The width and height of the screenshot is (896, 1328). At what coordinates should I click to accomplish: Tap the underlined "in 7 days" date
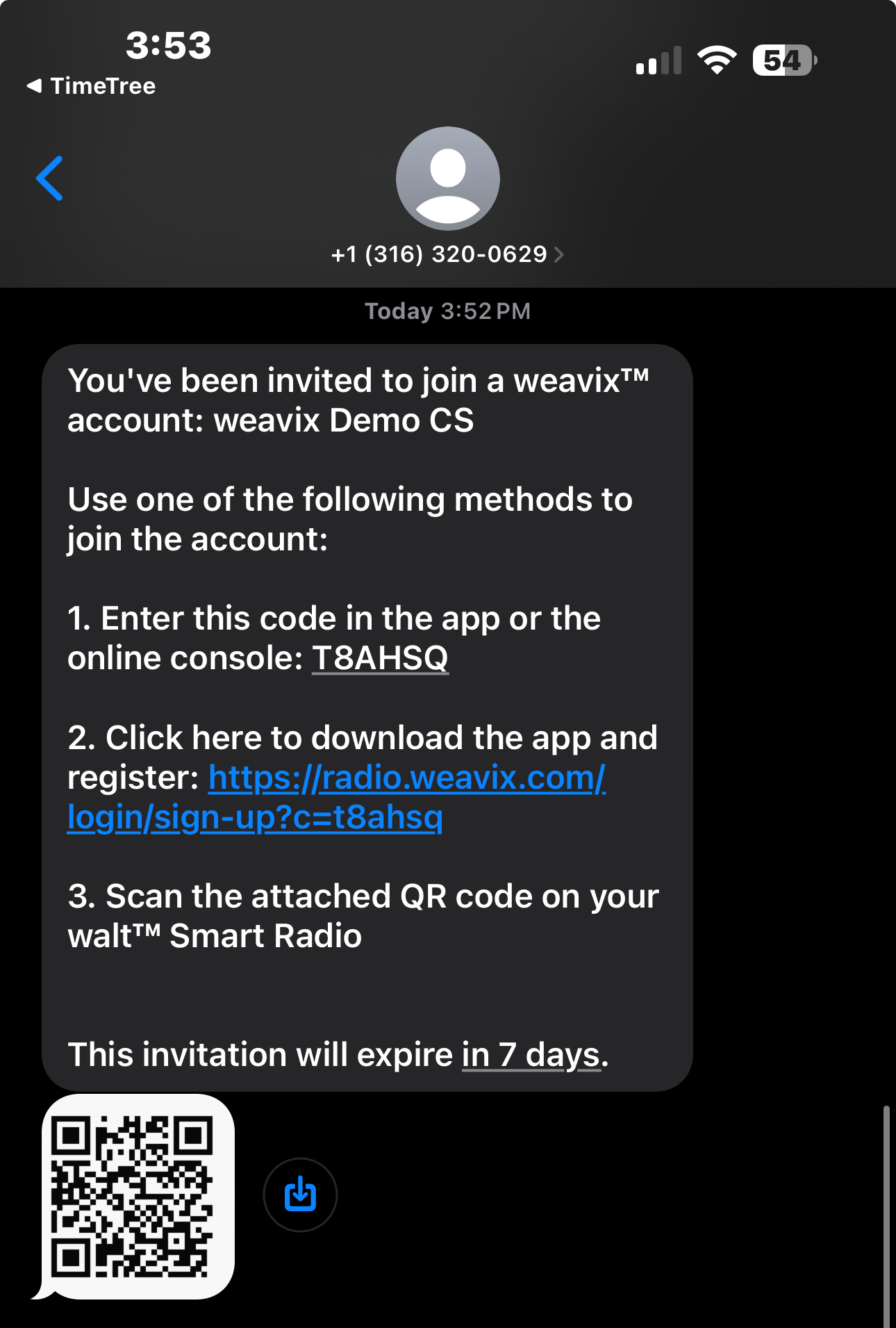[531, 1056]
